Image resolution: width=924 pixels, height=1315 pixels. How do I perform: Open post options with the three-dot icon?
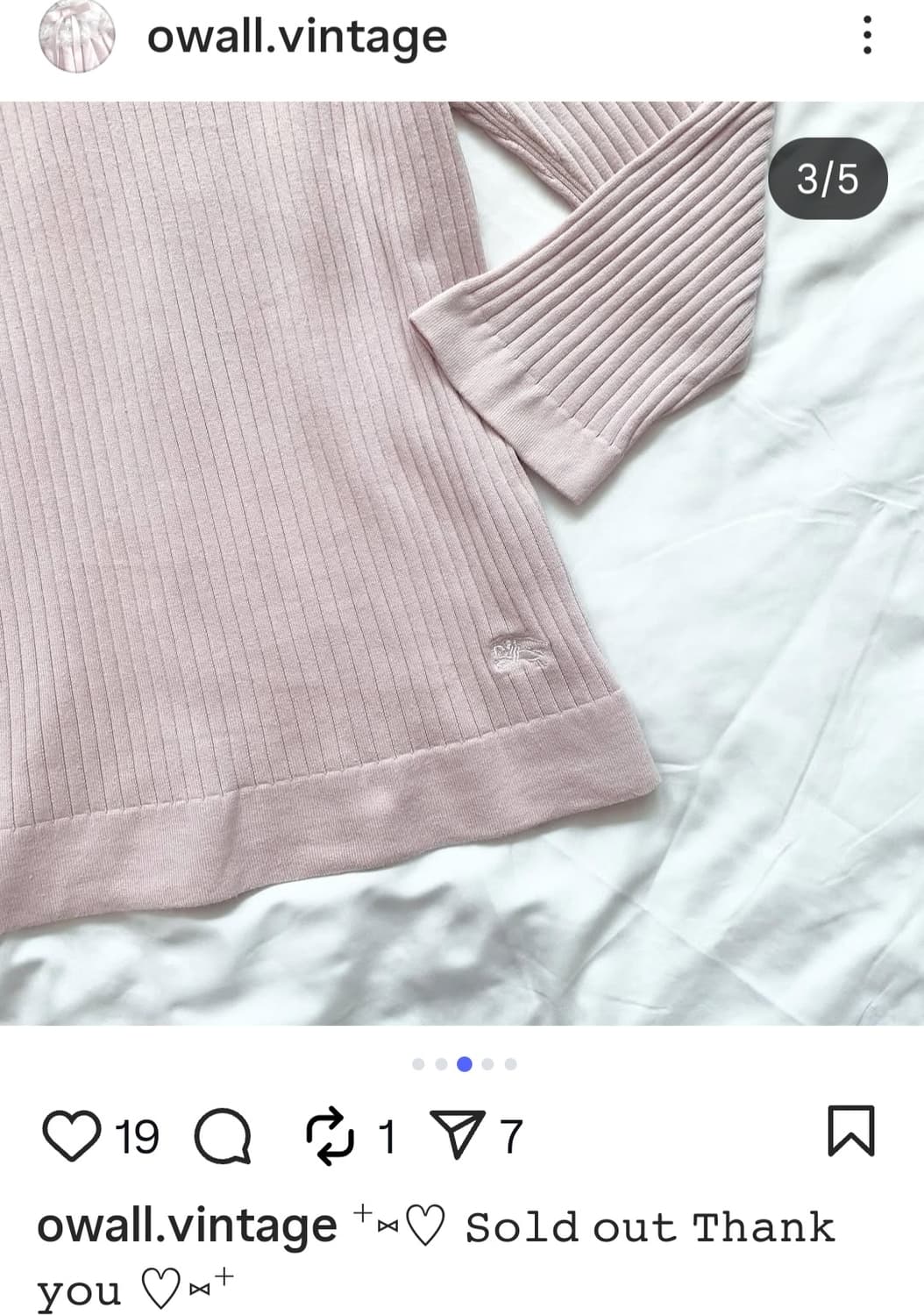pos(868,37)
